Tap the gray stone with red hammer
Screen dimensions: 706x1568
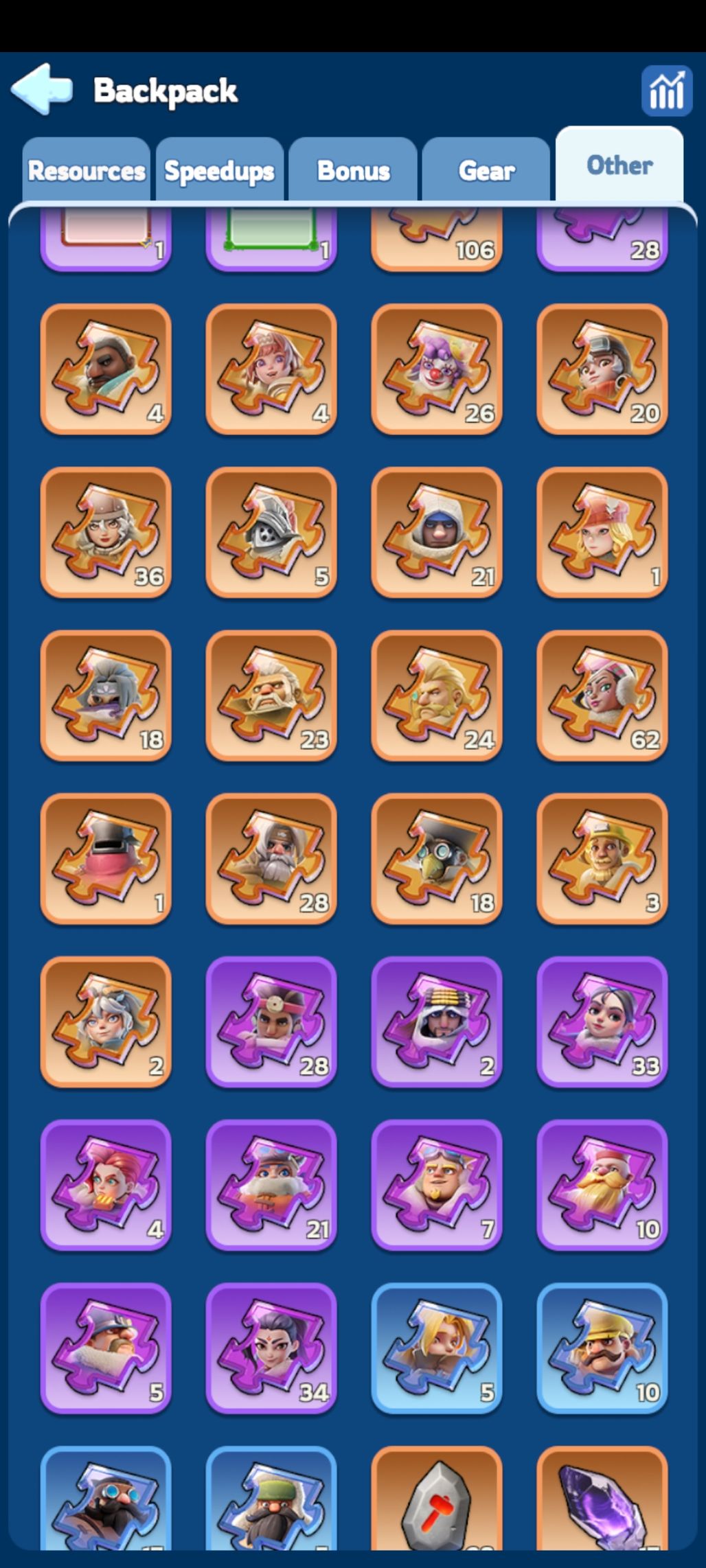tap(437, 1498)
